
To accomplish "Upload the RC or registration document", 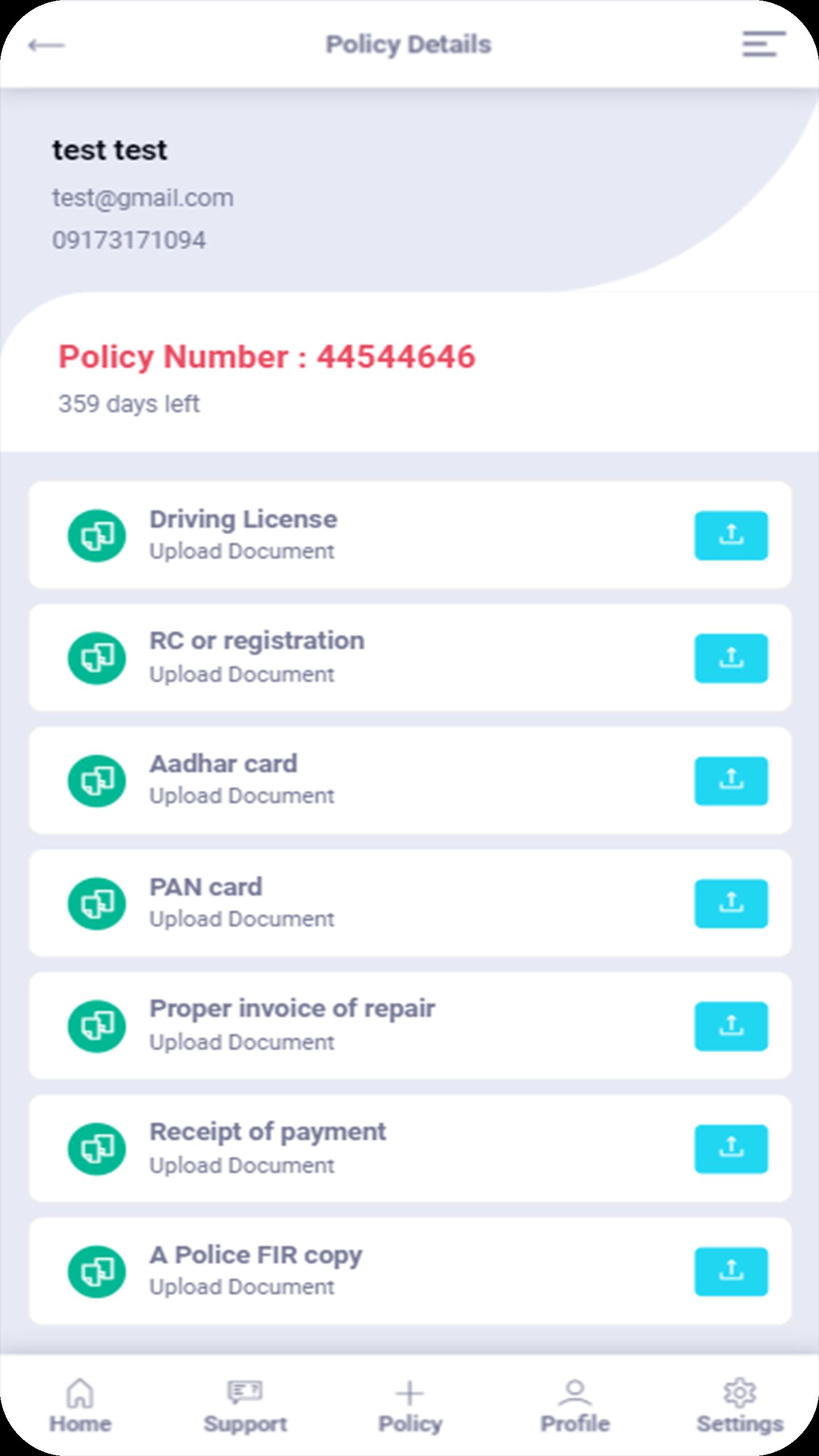I will (x=731, y=658).
